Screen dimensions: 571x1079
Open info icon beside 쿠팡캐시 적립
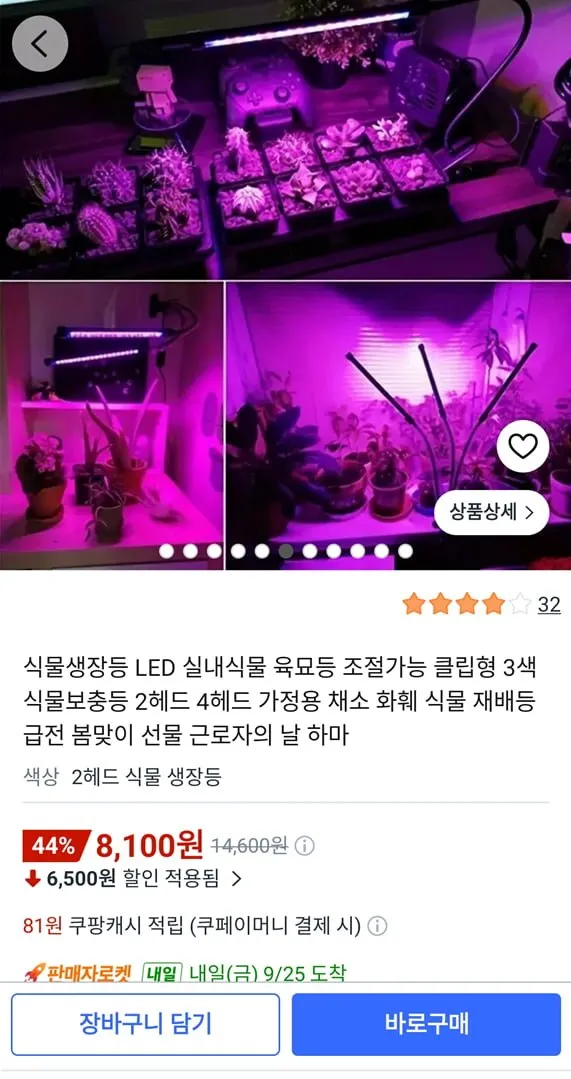(377, 926)
